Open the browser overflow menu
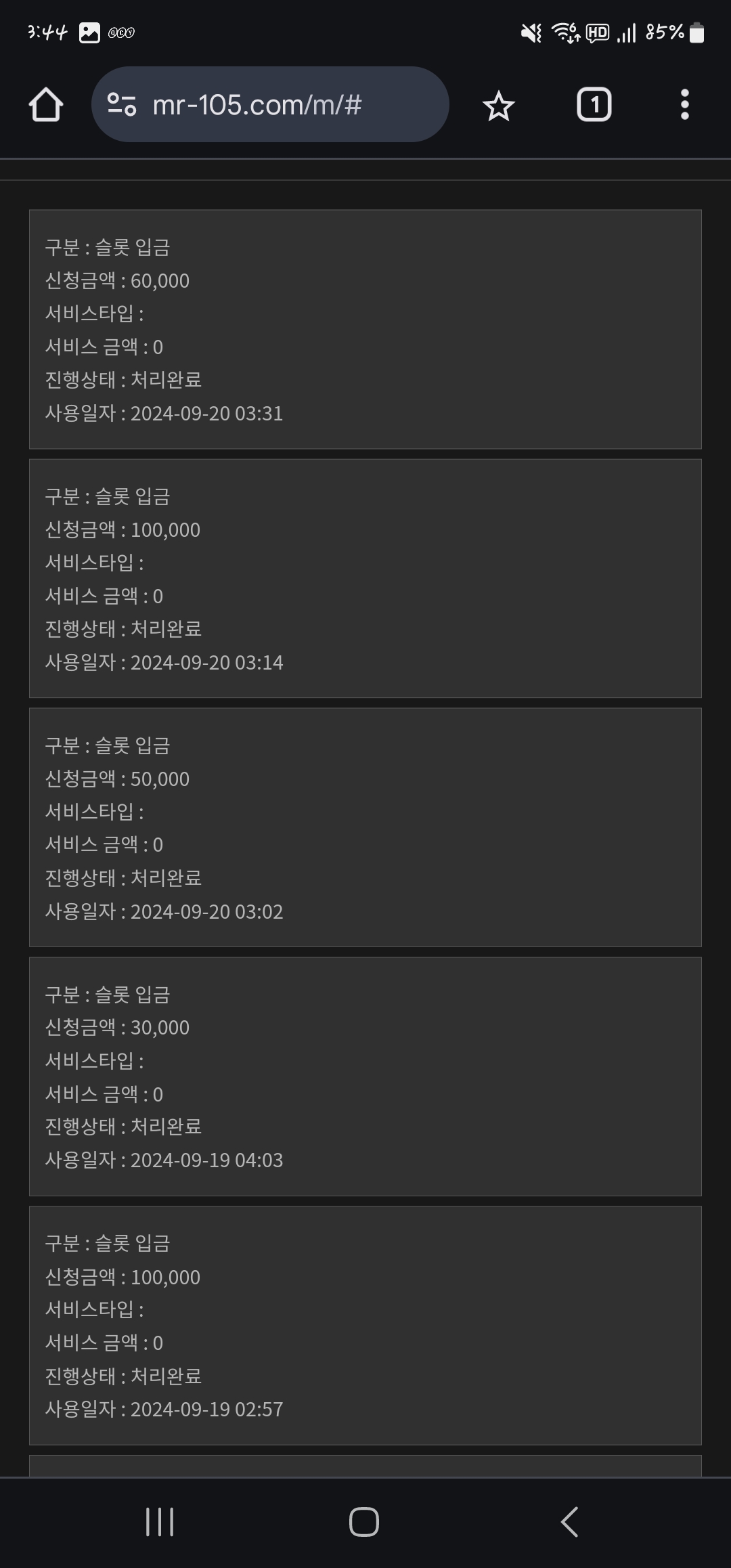The width and height of the screenshot is (731, 1568). [x=685, y=105]
